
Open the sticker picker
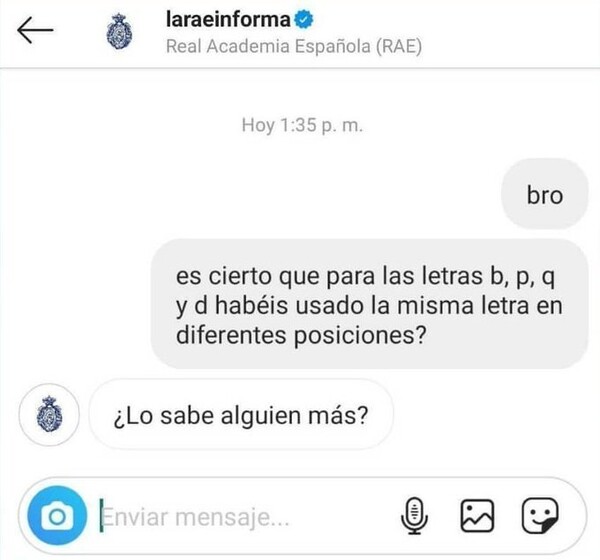[x=541, y=516]
